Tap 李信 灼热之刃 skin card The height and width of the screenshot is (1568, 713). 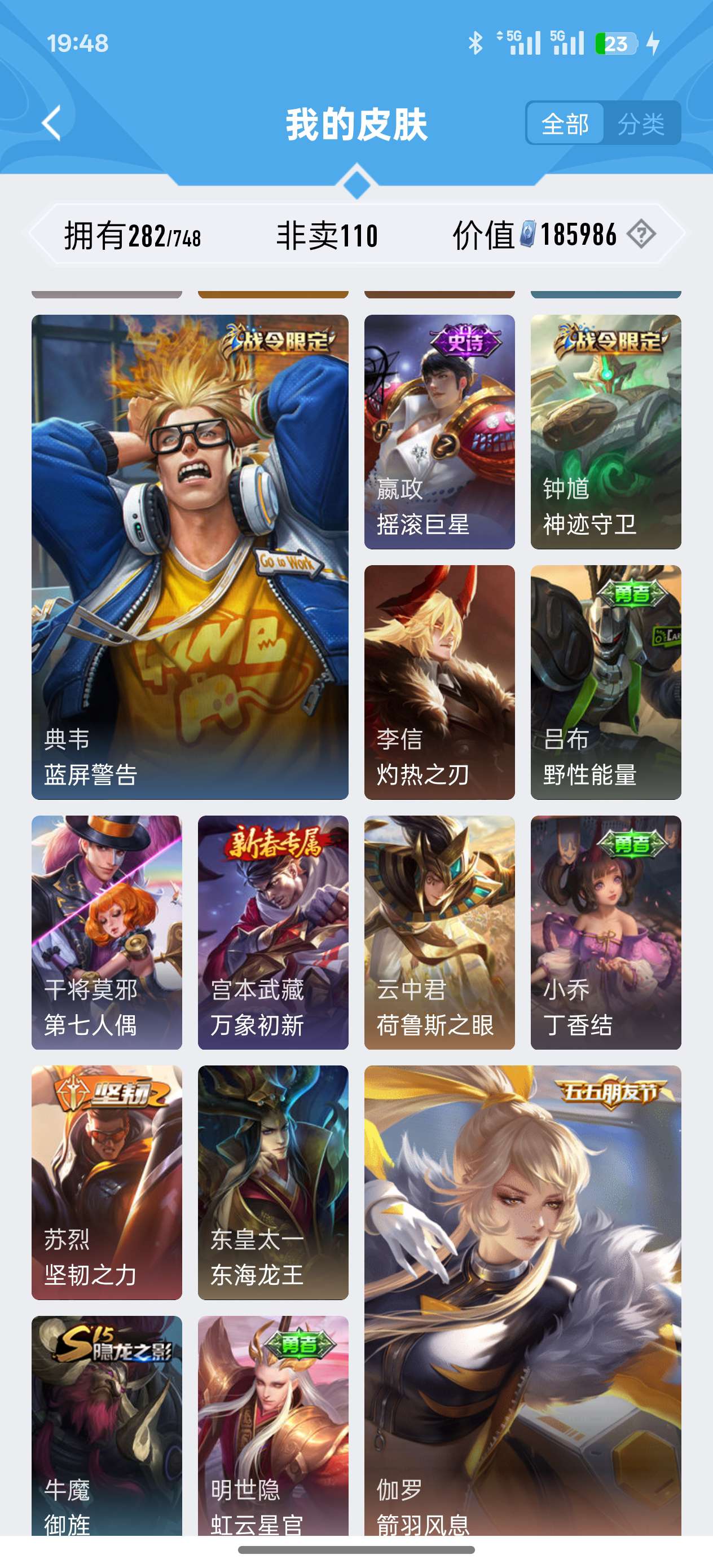439,682
